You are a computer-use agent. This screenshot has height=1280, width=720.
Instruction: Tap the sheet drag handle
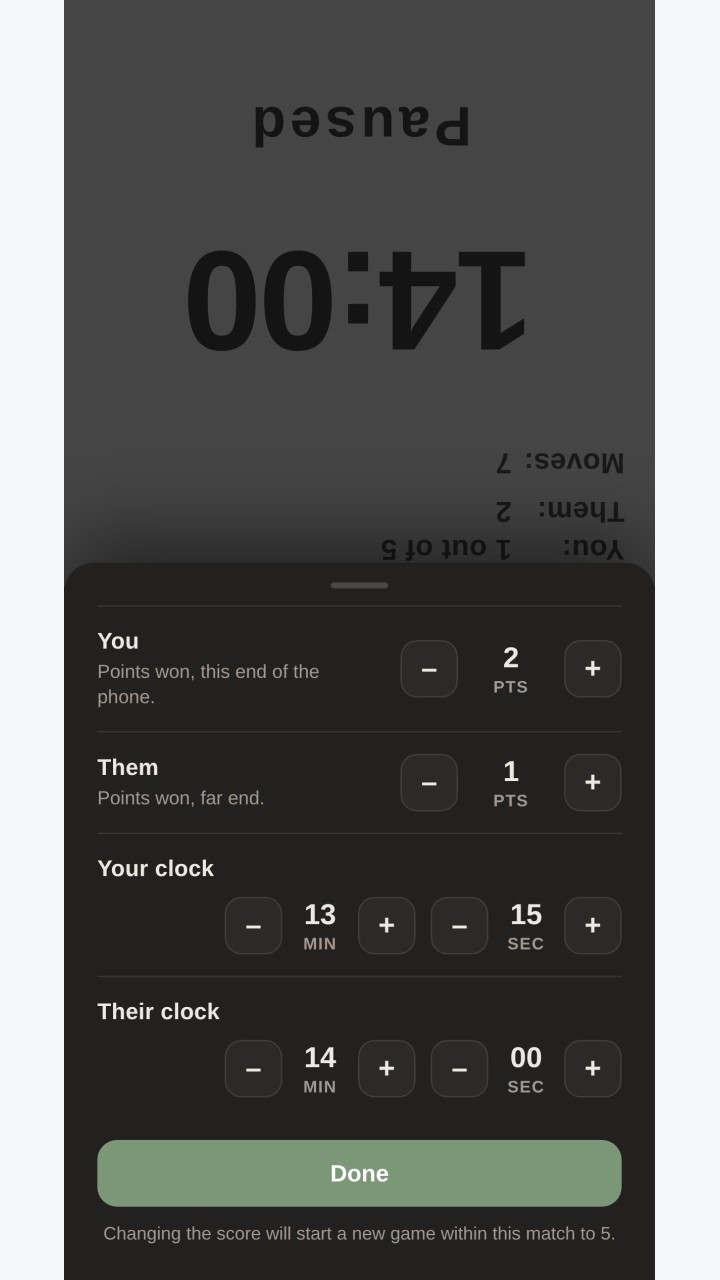click(x=359, y=585)
